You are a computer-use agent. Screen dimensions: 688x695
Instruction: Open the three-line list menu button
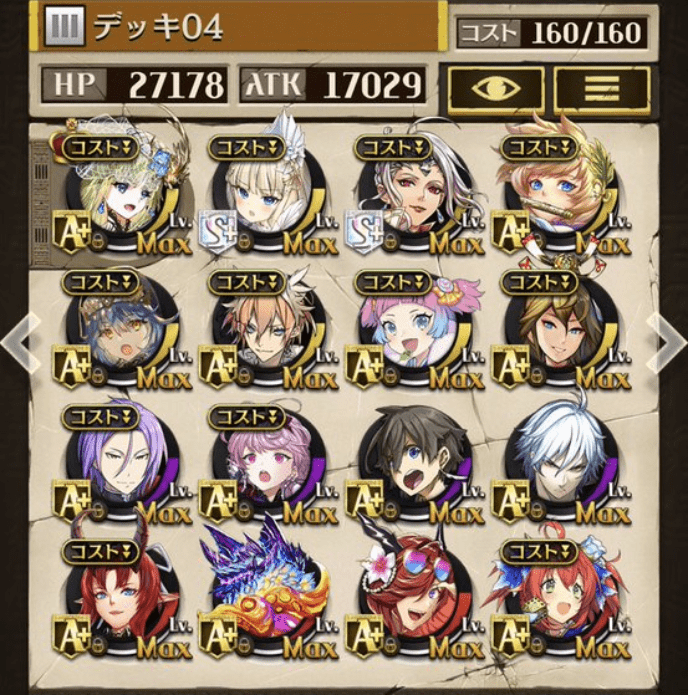point(601,87)
